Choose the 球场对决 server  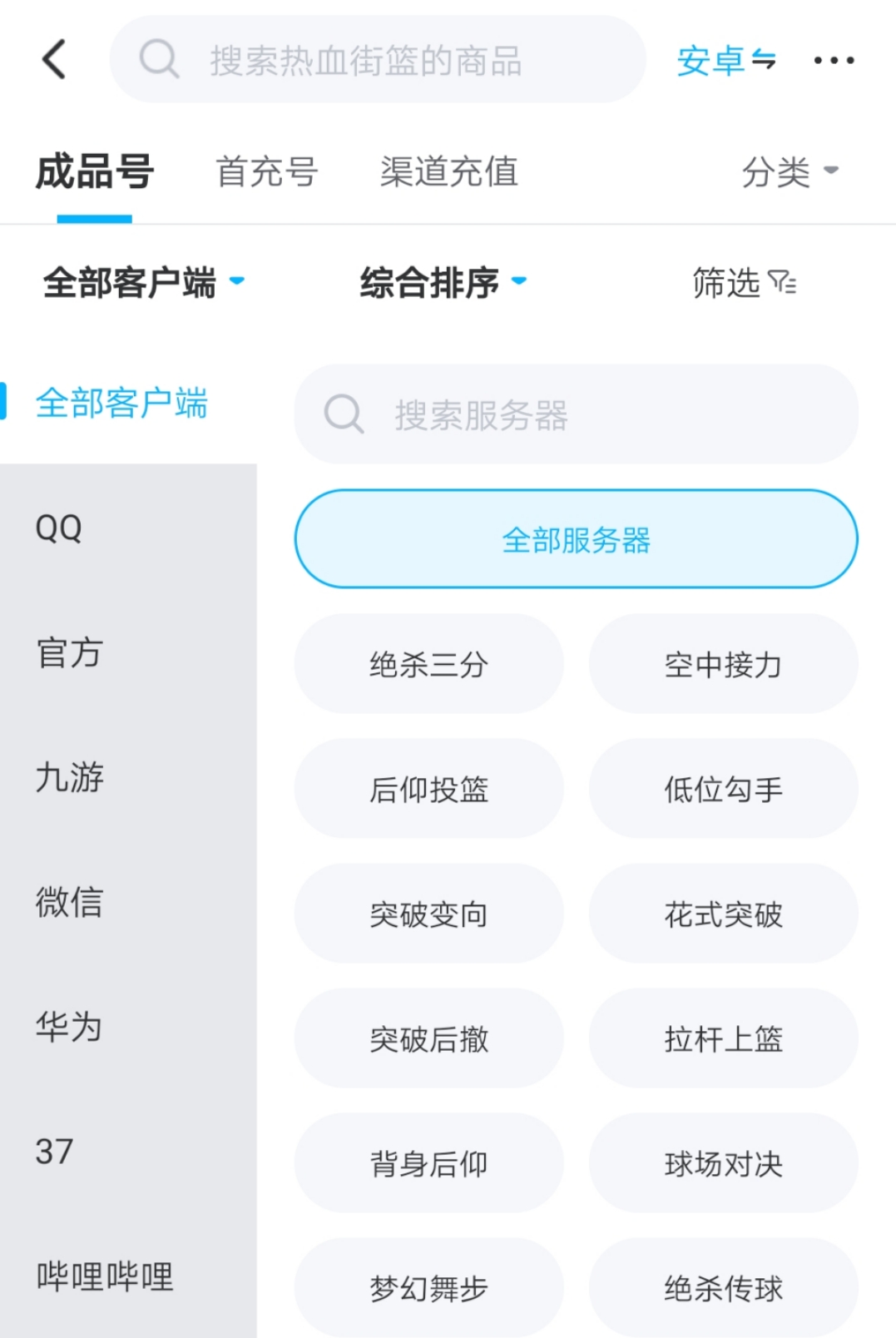click(723, 1163)
